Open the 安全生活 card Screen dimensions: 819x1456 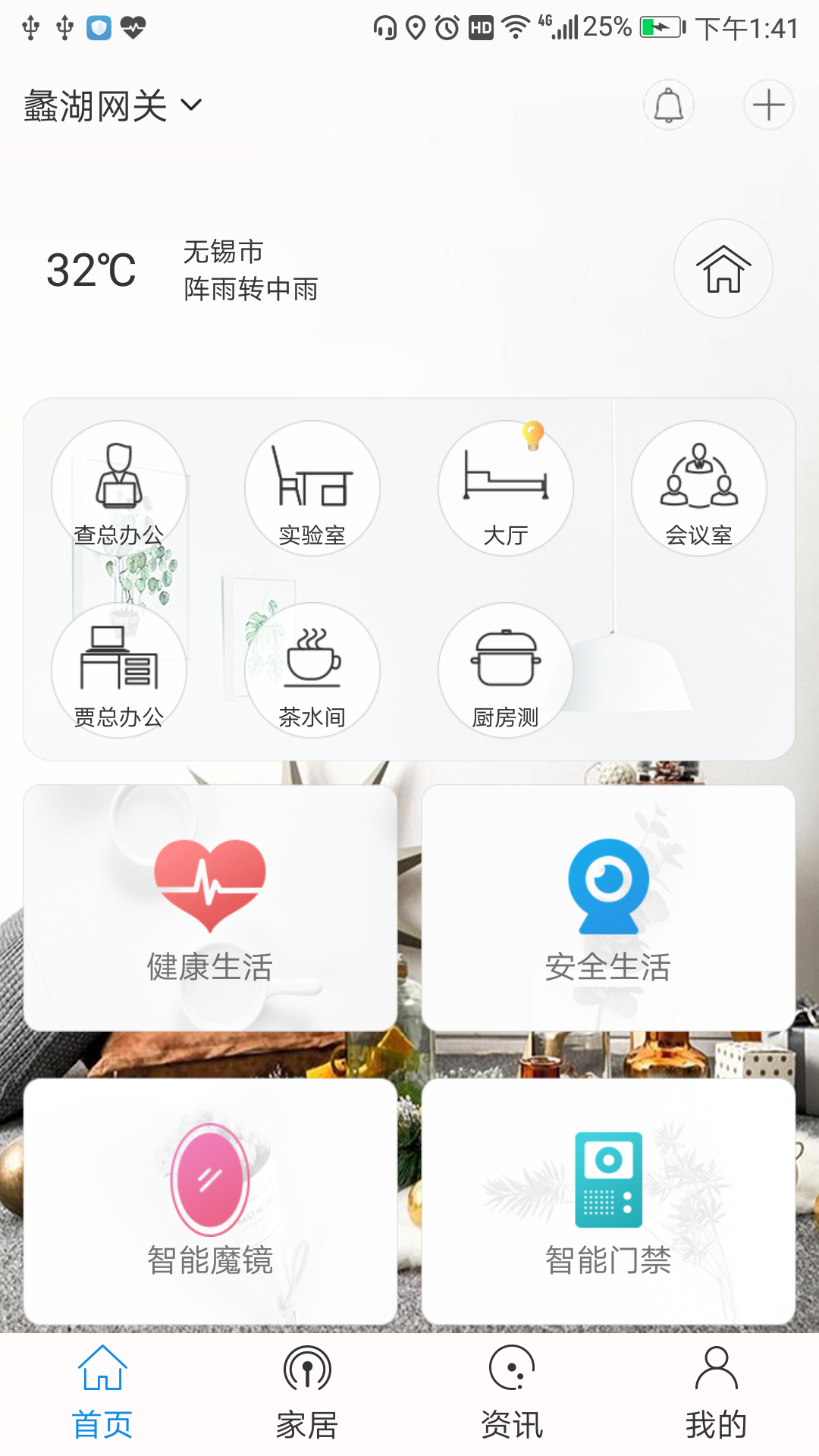[x=608, y=908]
